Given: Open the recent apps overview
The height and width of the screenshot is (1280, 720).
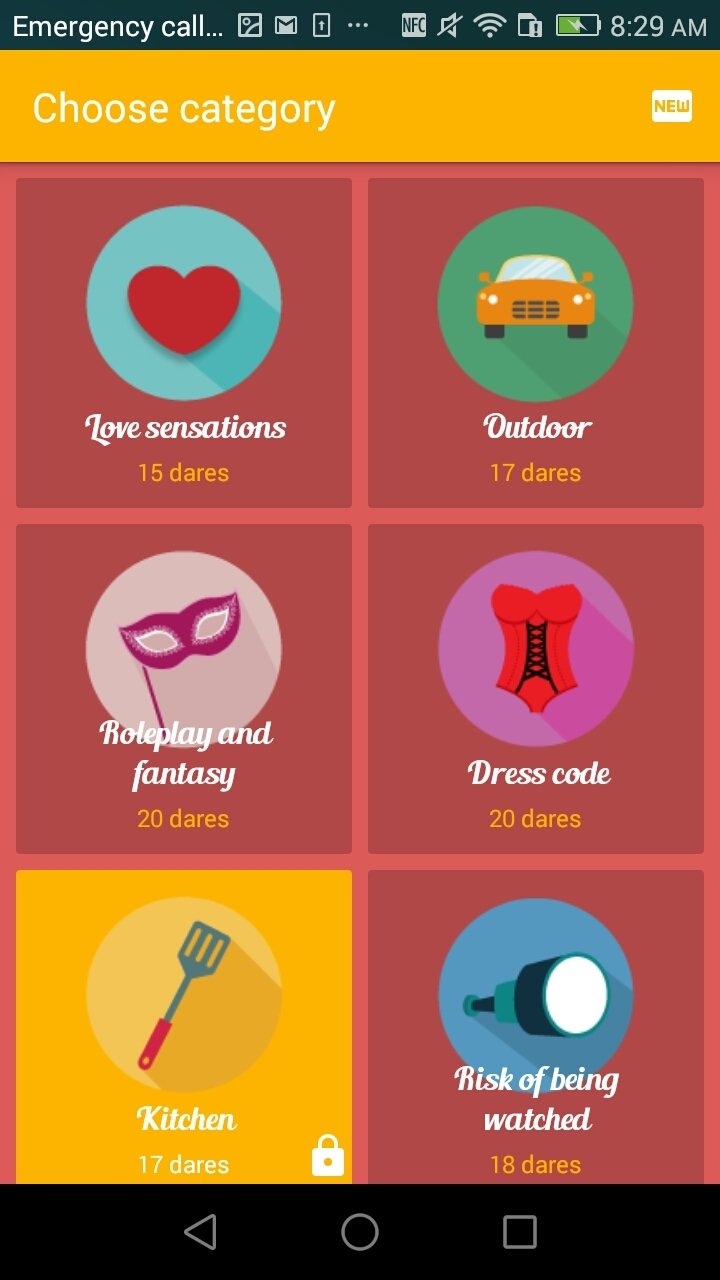Looking at the screenshot, I should [520, 1232].
